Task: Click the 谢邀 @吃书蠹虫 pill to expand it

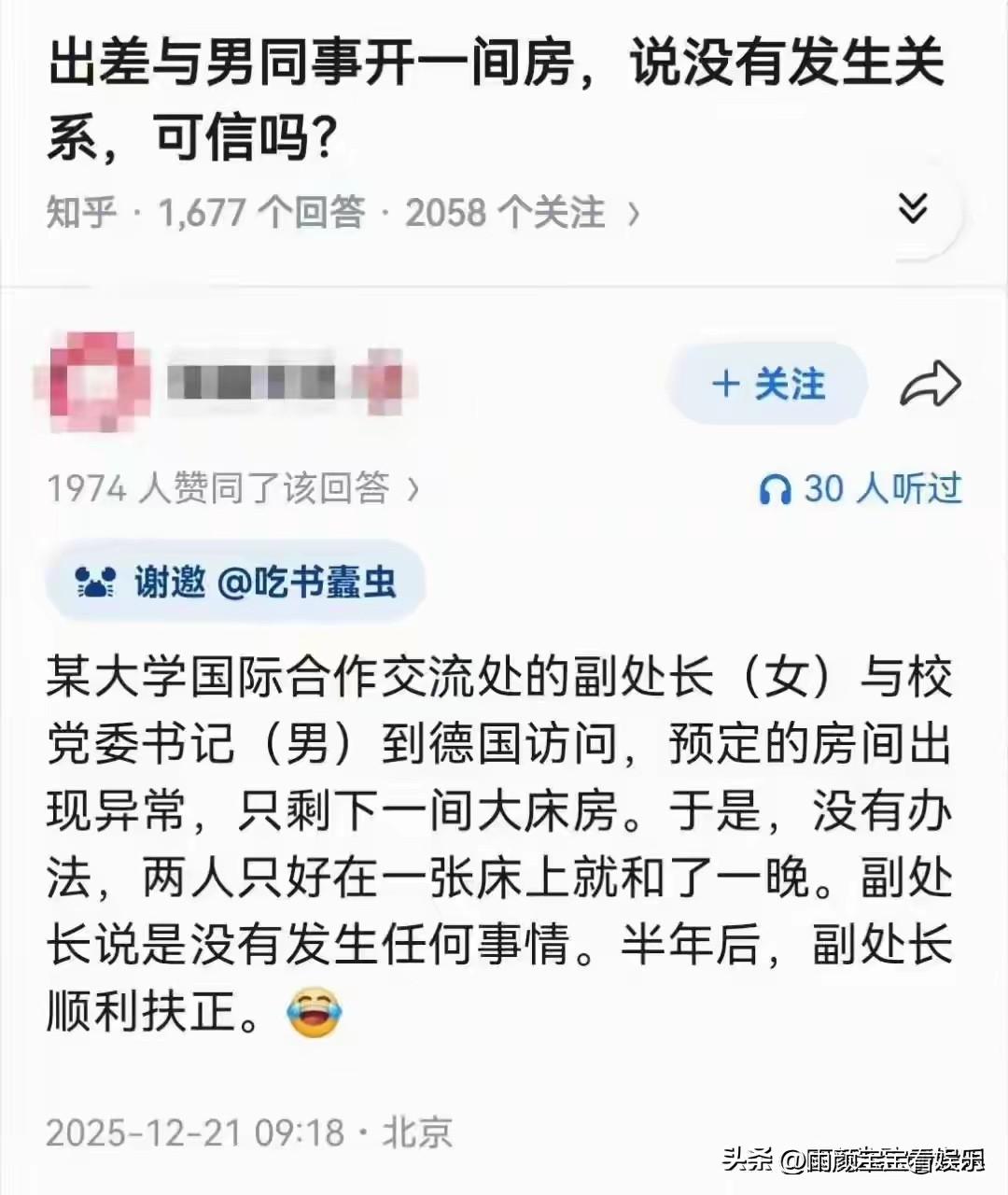Action: [x=234, y=581]
